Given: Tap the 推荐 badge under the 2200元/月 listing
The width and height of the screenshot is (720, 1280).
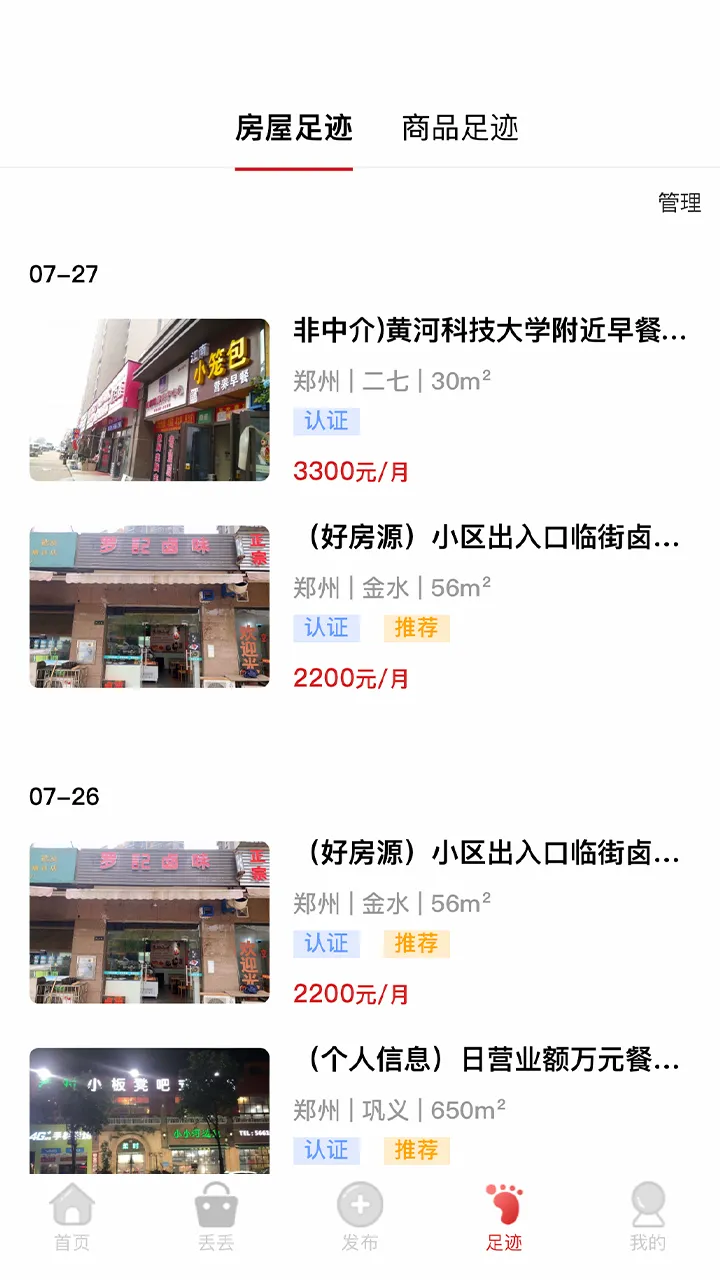Looking at the screenshot, I should coord(417,628).
